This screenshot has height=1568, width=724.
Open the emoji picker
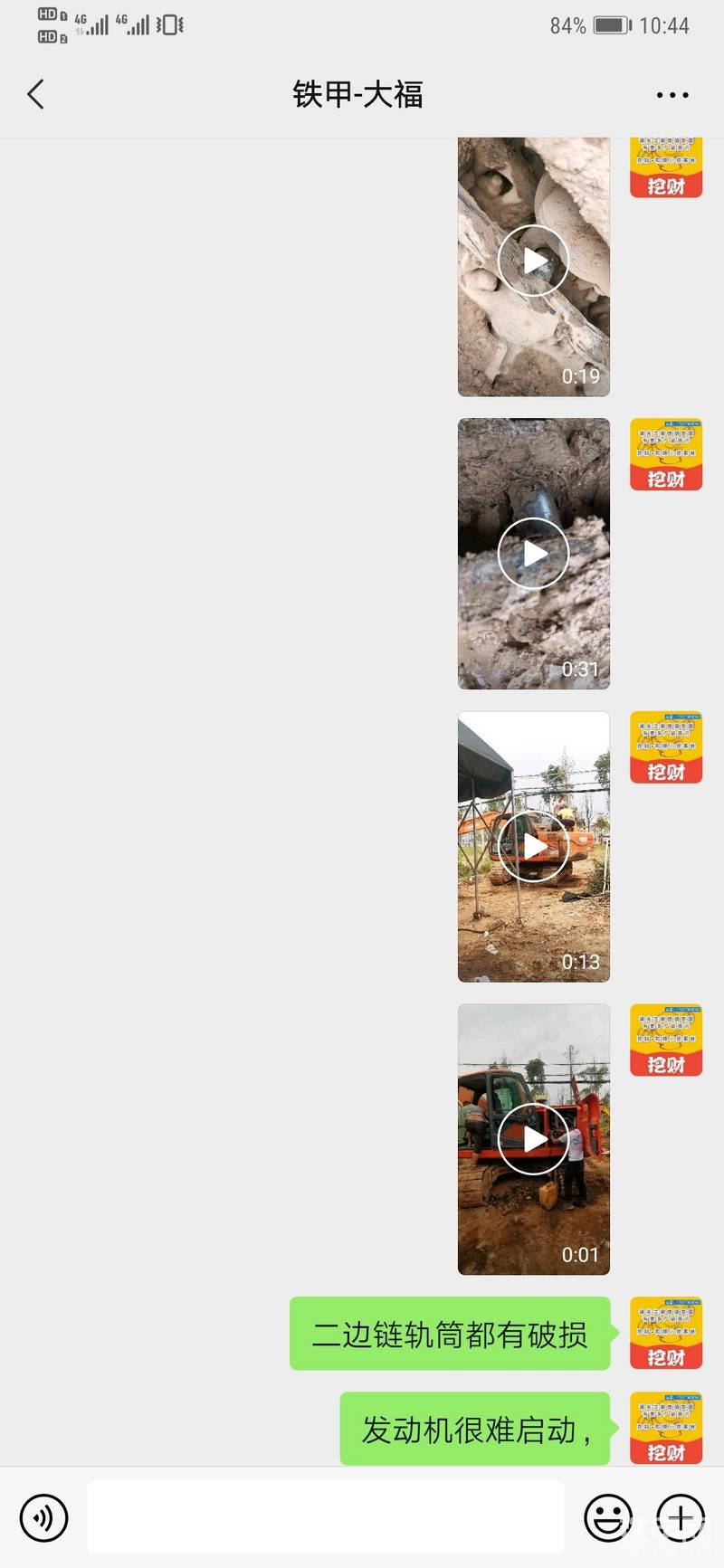607,1517
